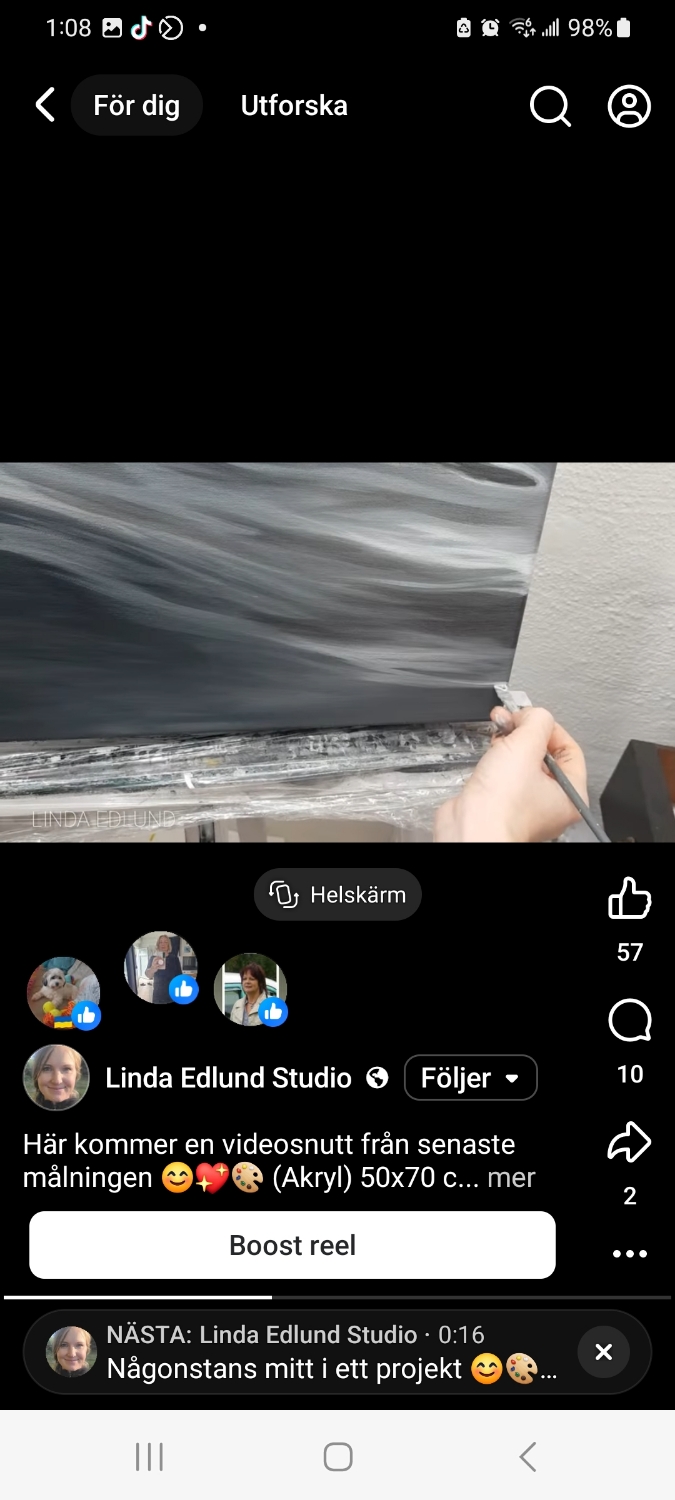This screenshot has width=675, height=1500.
Task: Open recent apps from navigation bar
Action: tap(149, 1457)
